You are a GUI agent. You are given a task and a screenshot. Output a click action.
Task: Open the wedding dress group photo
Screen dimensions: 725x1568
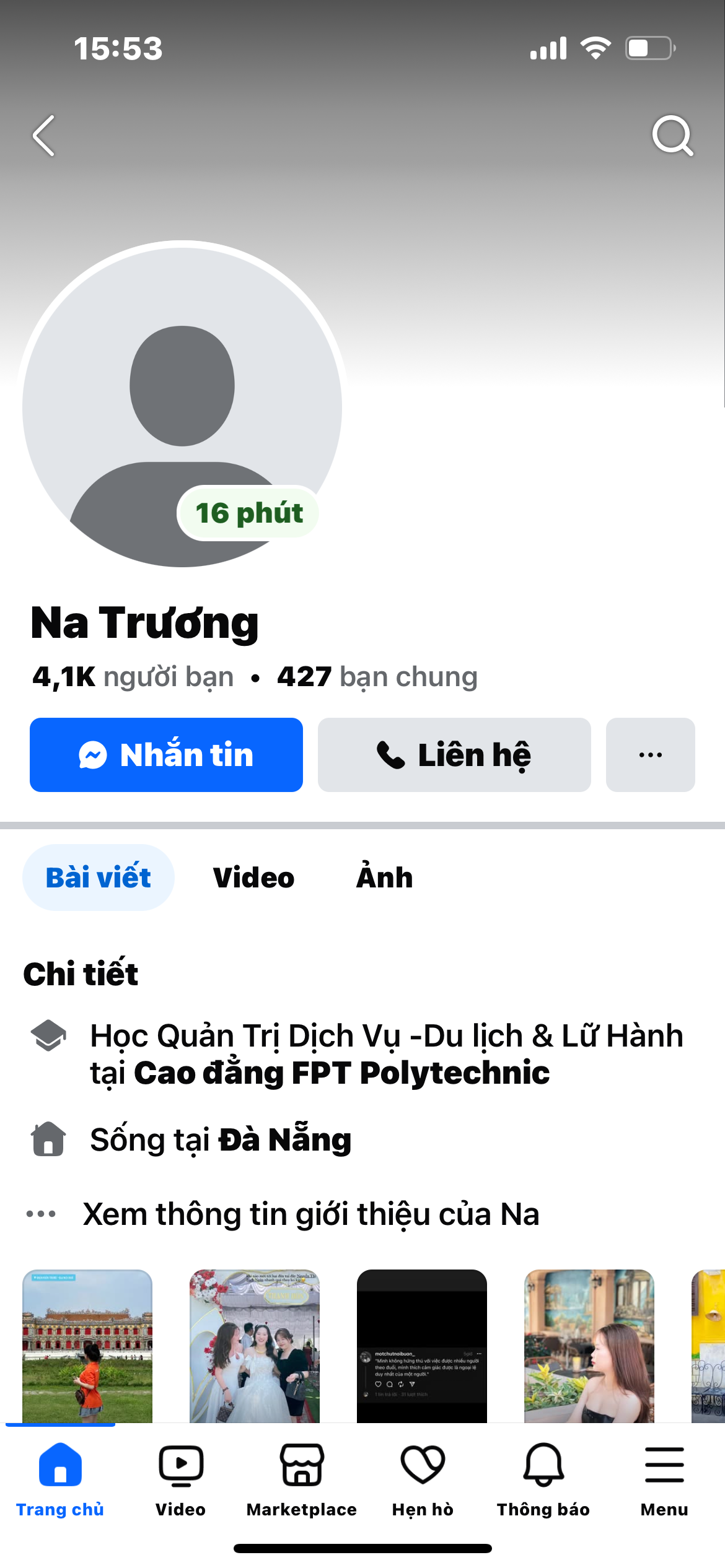click(x=255, y=1346)
